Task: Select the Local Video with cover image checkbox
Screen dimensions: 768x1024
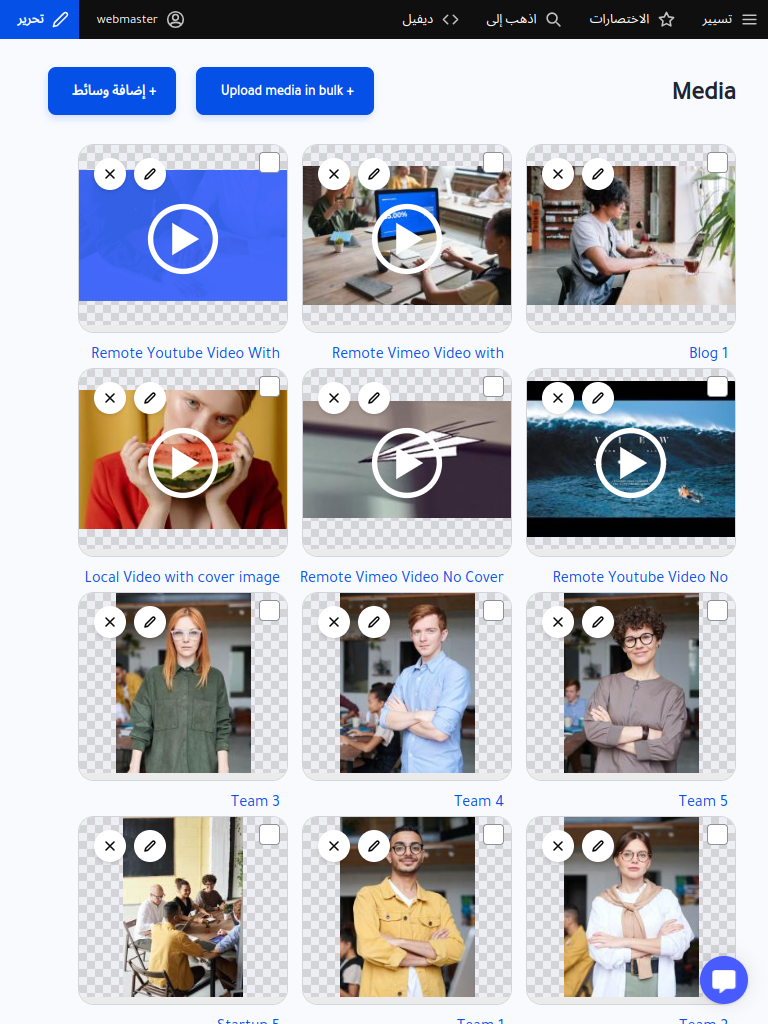Action: point(269,387)
